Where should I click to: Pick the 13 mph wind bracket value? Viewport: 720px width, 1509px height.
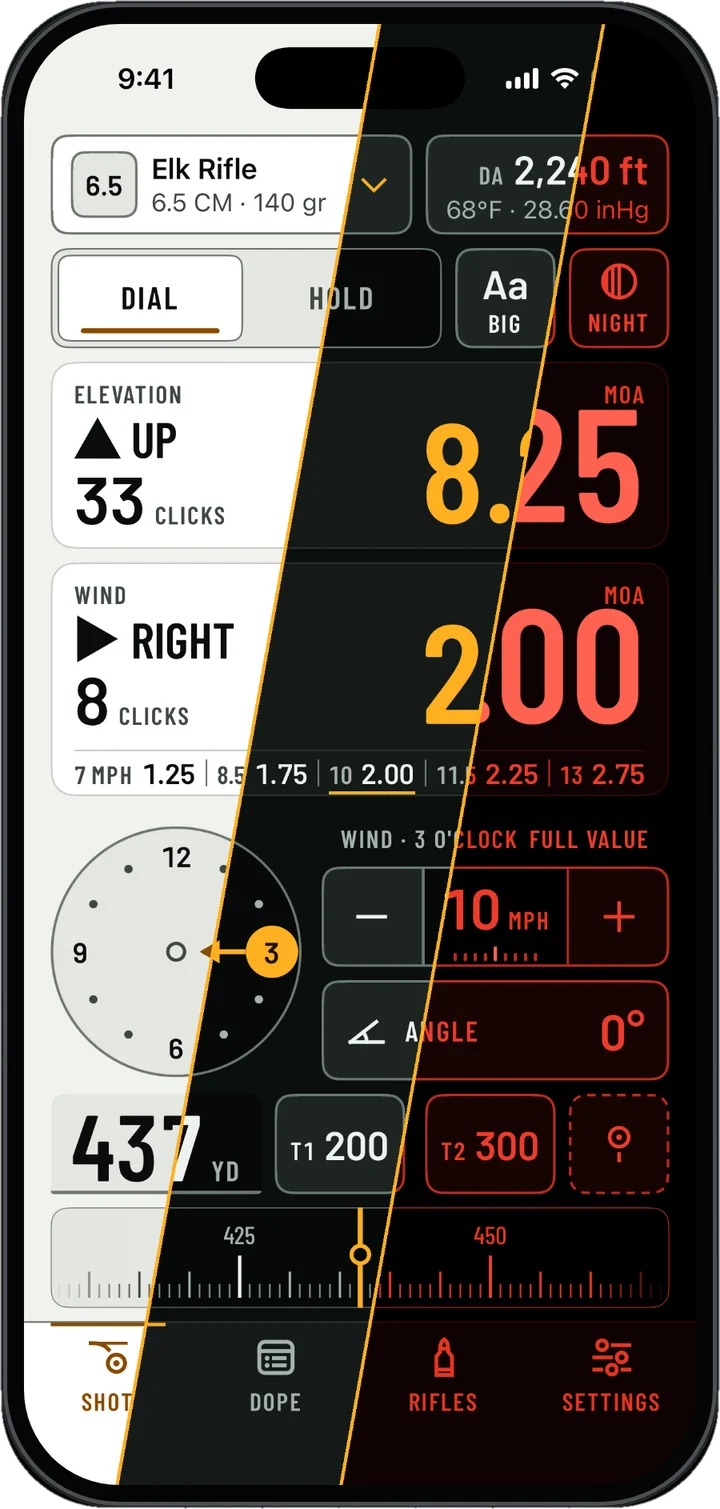click(602, 774)
